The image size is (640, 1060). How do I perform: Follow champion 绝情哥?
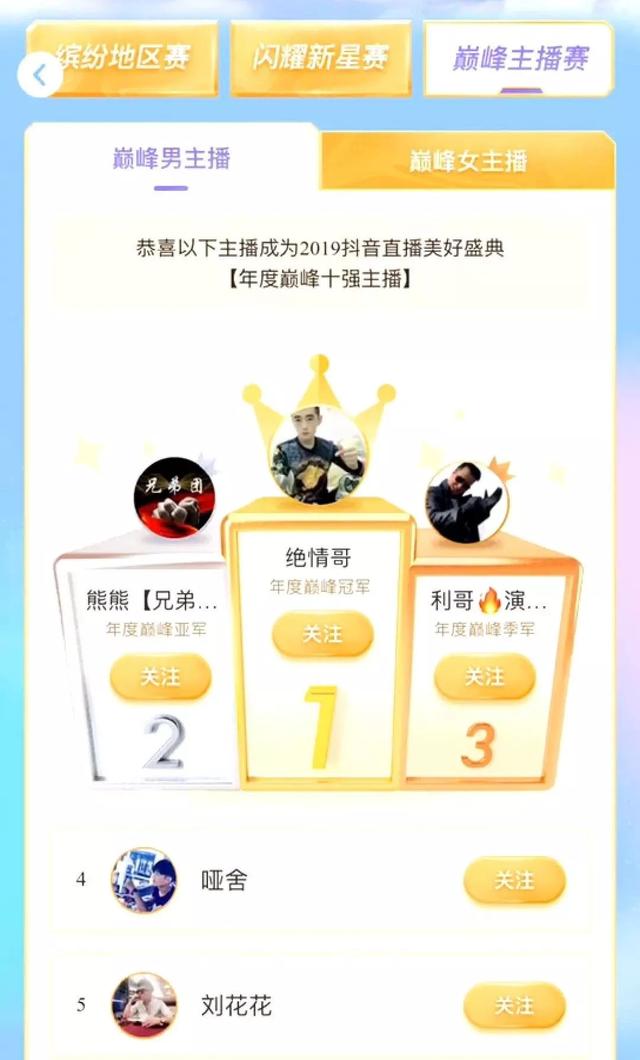pyautogui.click(x=322, y=634)
